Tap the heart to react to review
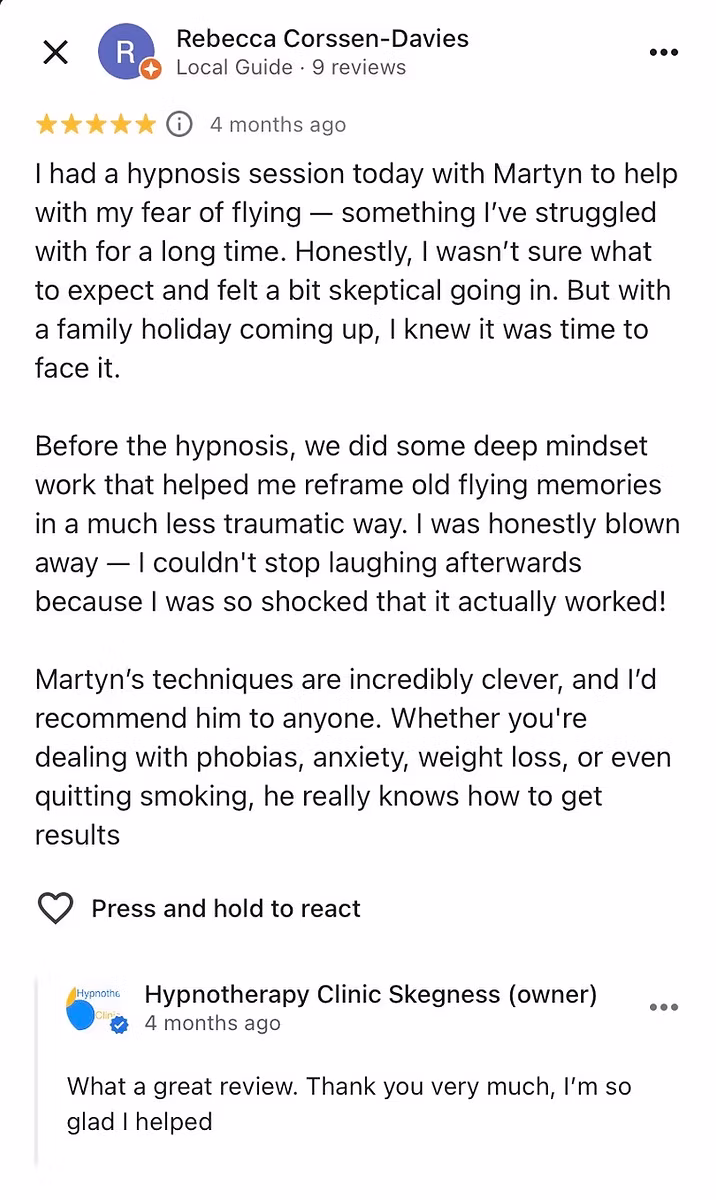Image resolution: width=716 pixels, height=1200 pixels. point(55,908)
